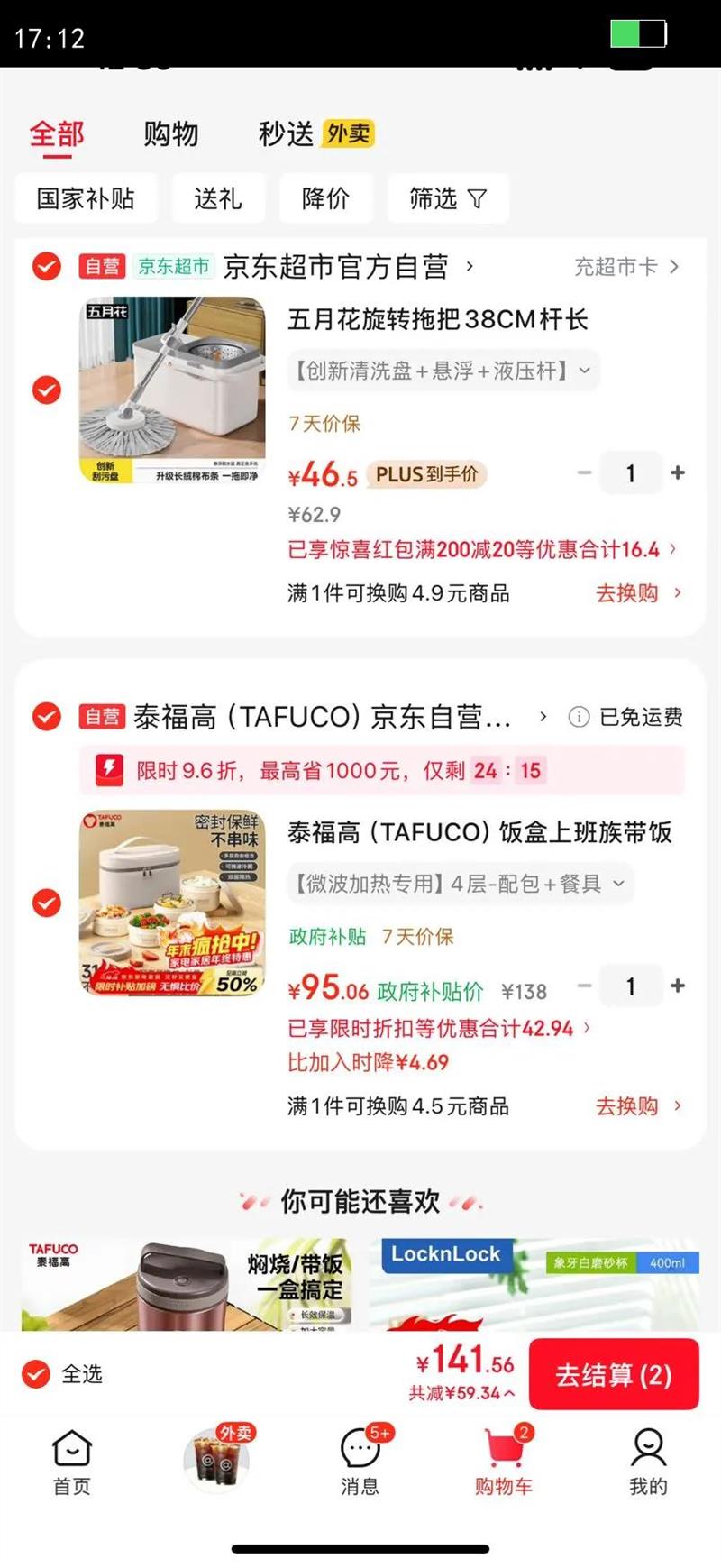Uncheck the 五月花旋转拖把 item checkbox

47,390
